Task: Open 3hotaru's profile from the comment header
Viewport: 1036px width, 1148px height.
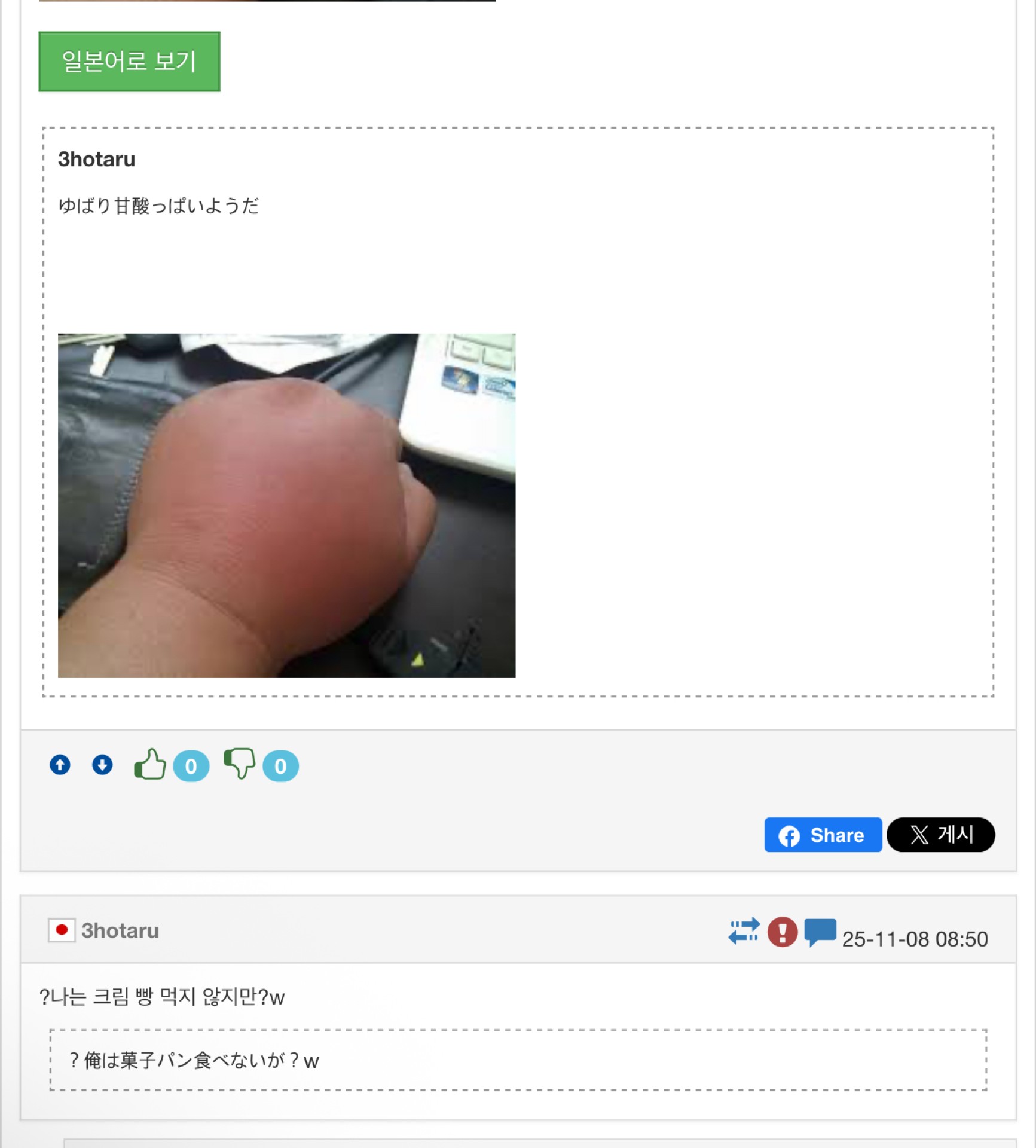Action: tap(120, 930)
